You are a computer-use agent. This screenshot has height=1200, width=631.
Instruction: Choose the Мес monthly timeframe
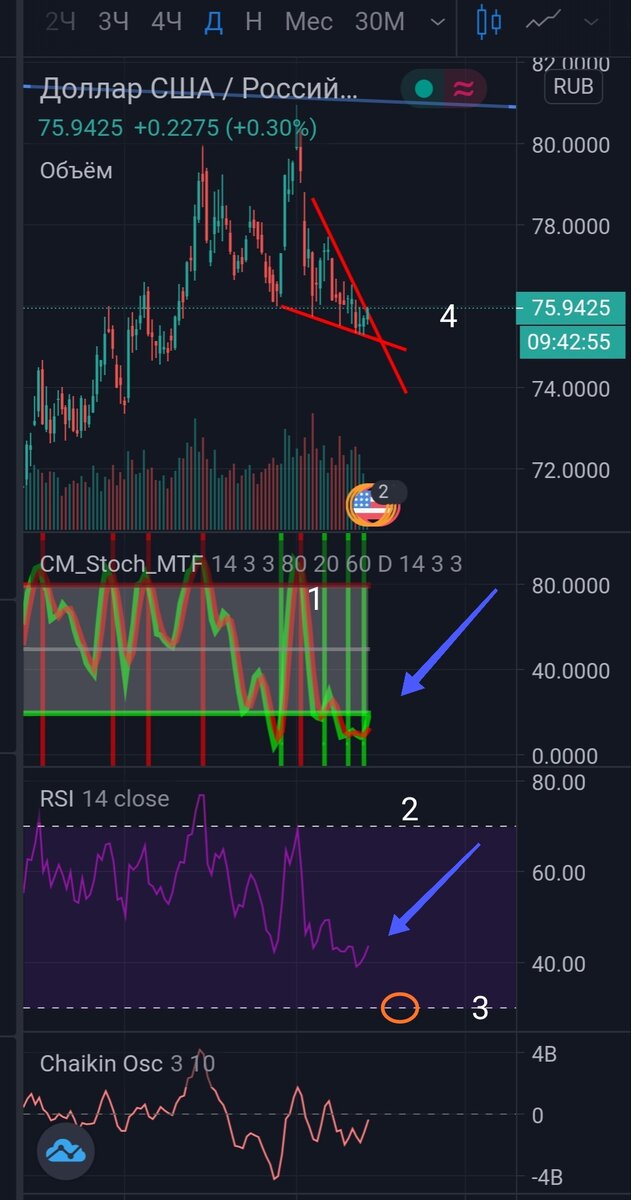click(308, 21)
